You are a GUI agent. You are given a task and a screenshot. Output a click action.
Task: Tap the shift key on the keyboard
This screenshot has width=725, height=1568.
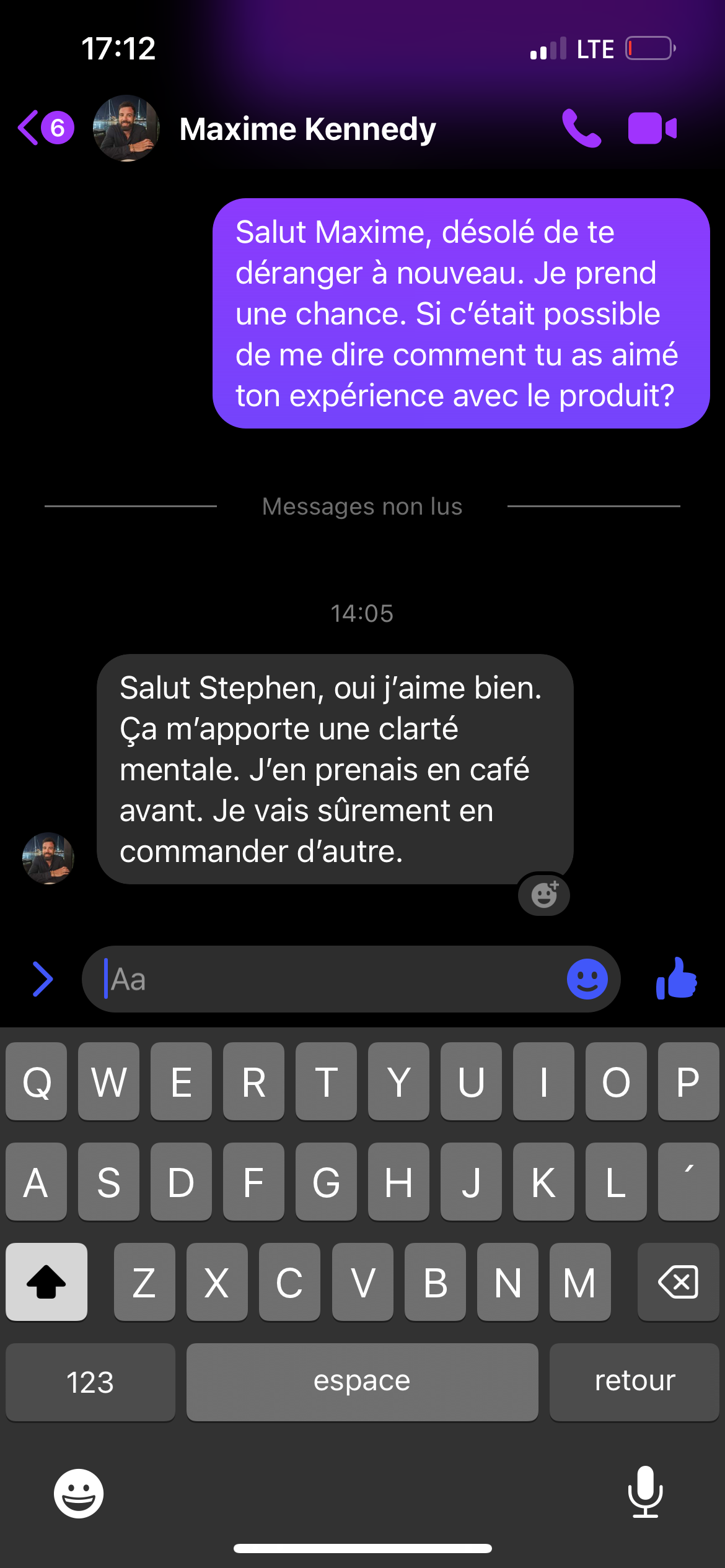[x=46, y=1281]
